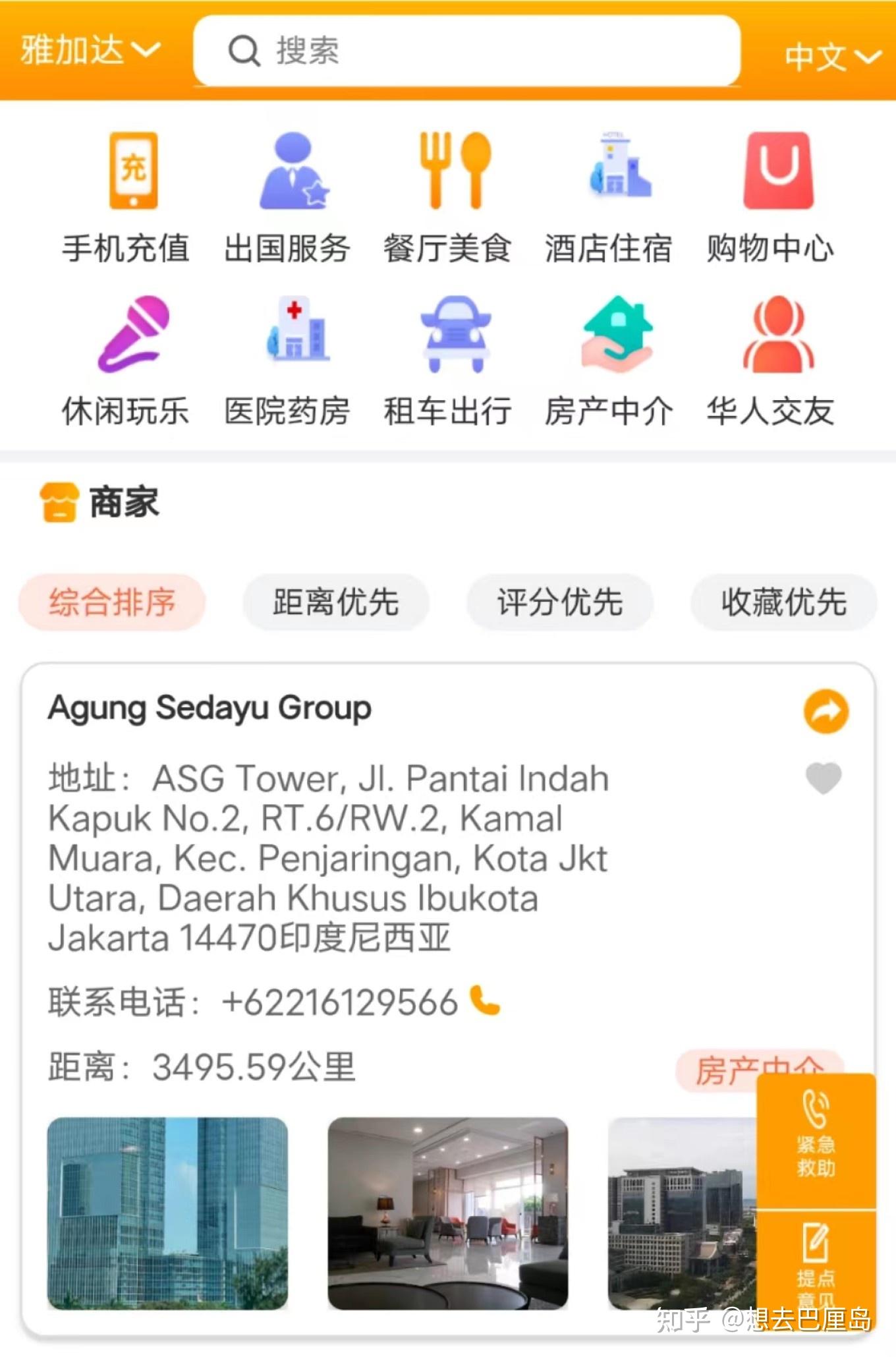Image resolution: width=896 pixels, height=1357 pixels.
Task: Favorite Agung Sedayu Group with heart
Action: click(x=824, y=778)
